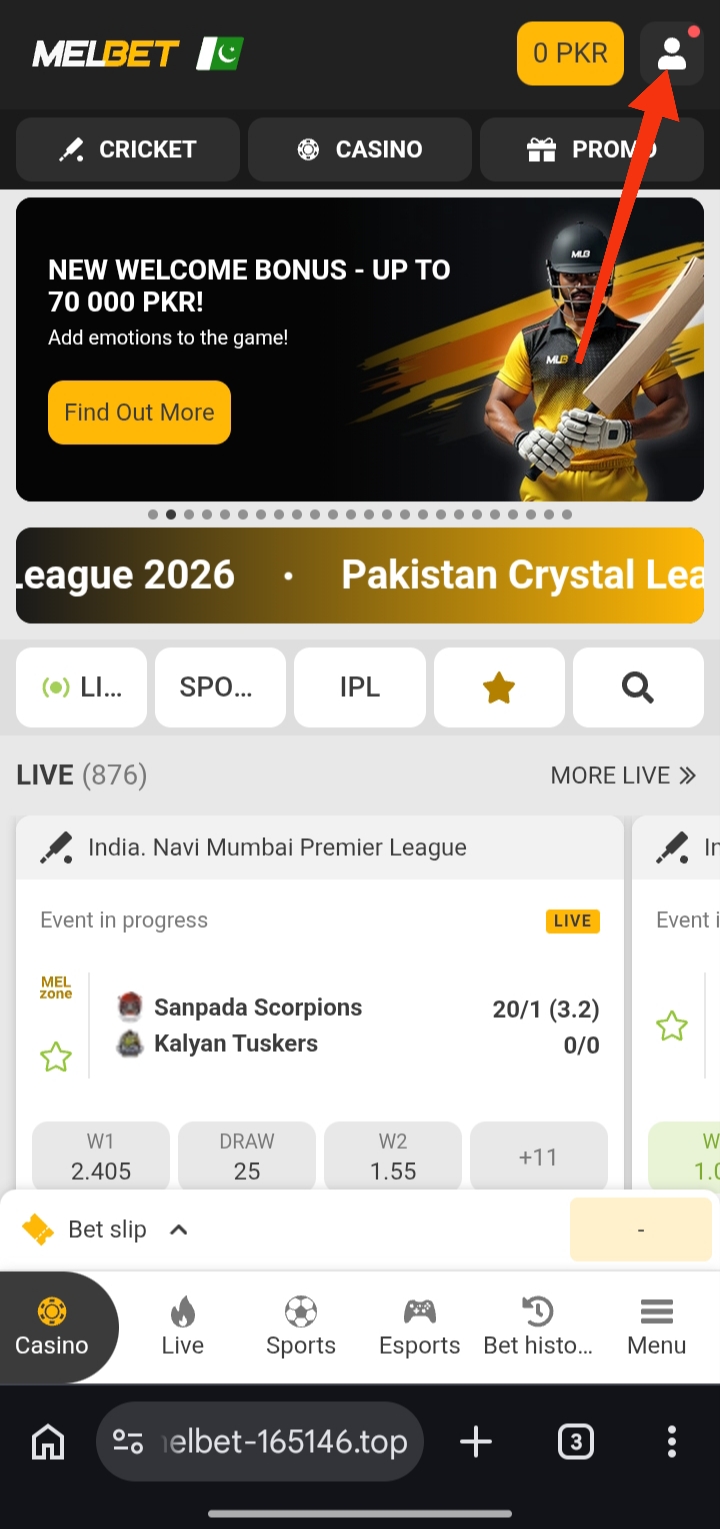
Task: Select the IPL chip
Action: pyautogui.click(x=359, y=688)
